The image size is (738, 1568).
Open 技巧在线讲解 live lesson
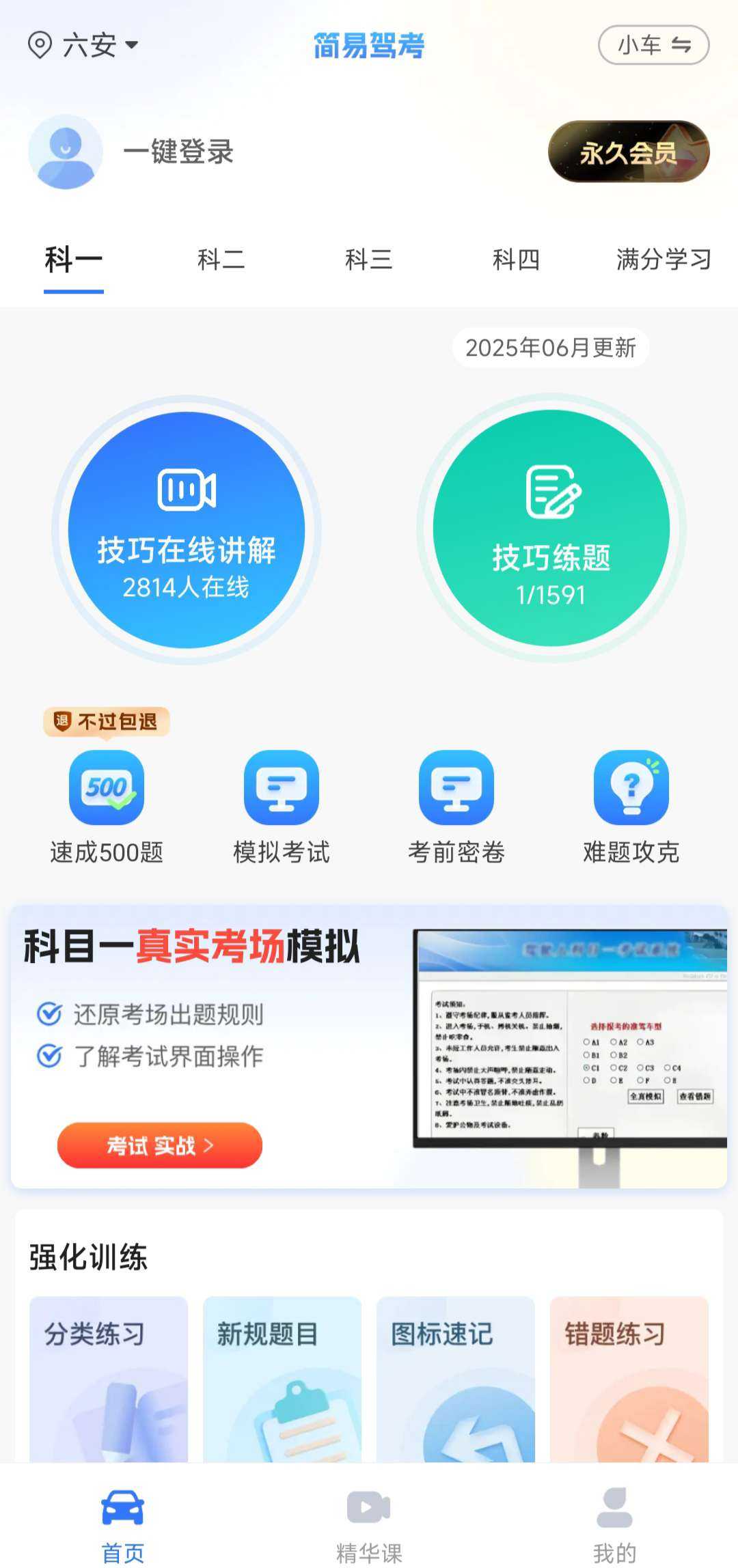187,530
